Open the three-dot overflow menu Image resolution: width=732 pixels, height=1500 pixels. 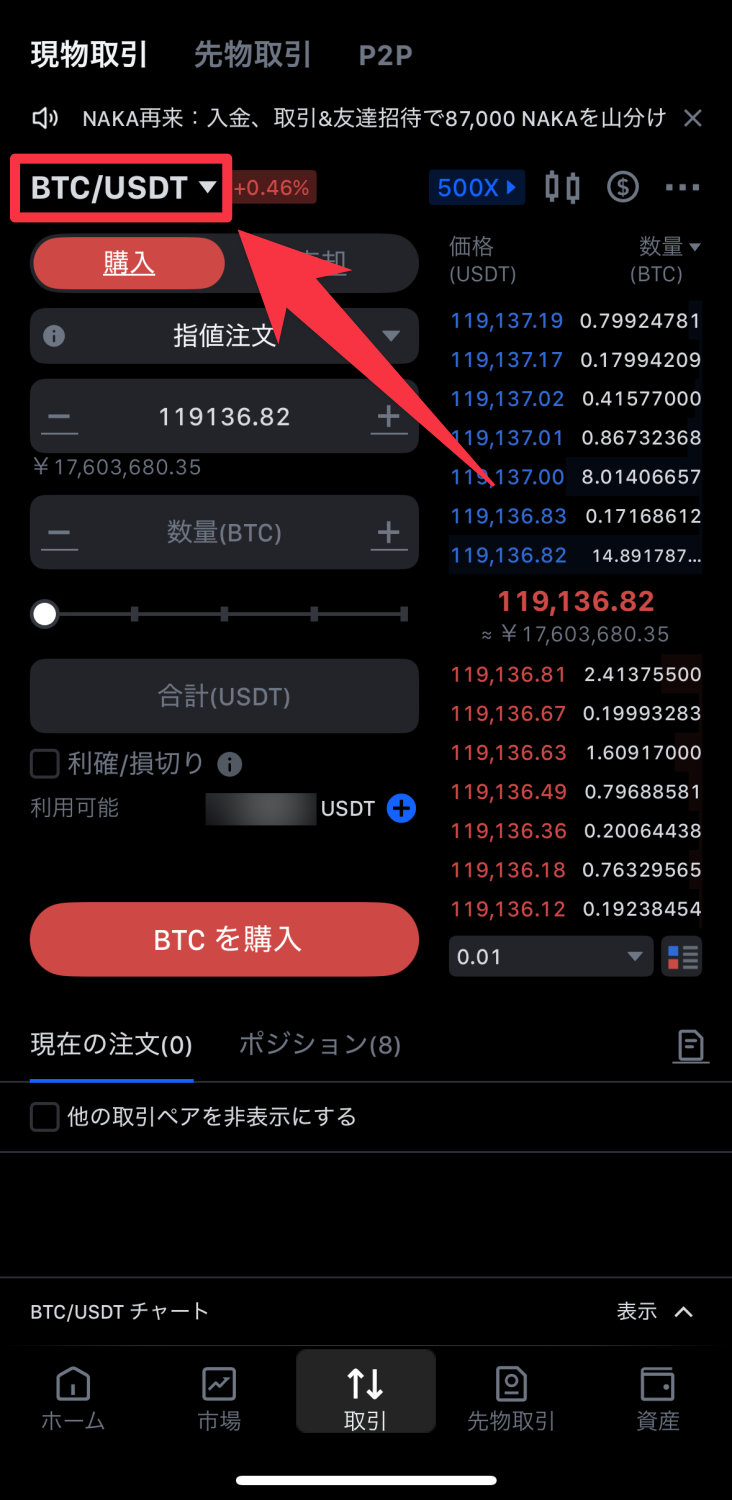682,187
